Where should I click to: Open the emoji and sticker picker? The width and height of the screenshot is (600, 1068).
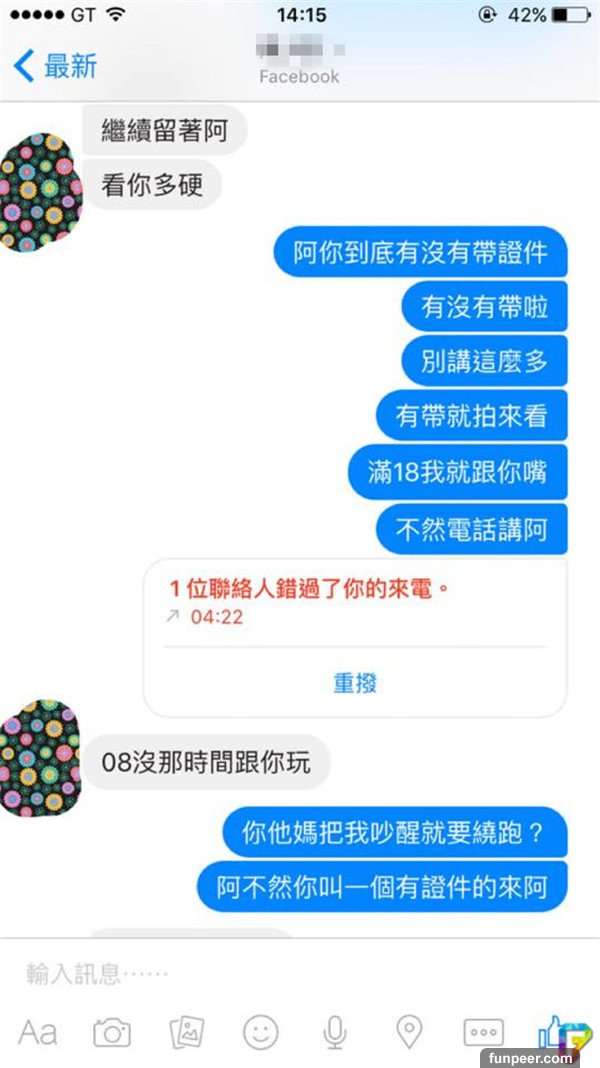pos(261,1032)
